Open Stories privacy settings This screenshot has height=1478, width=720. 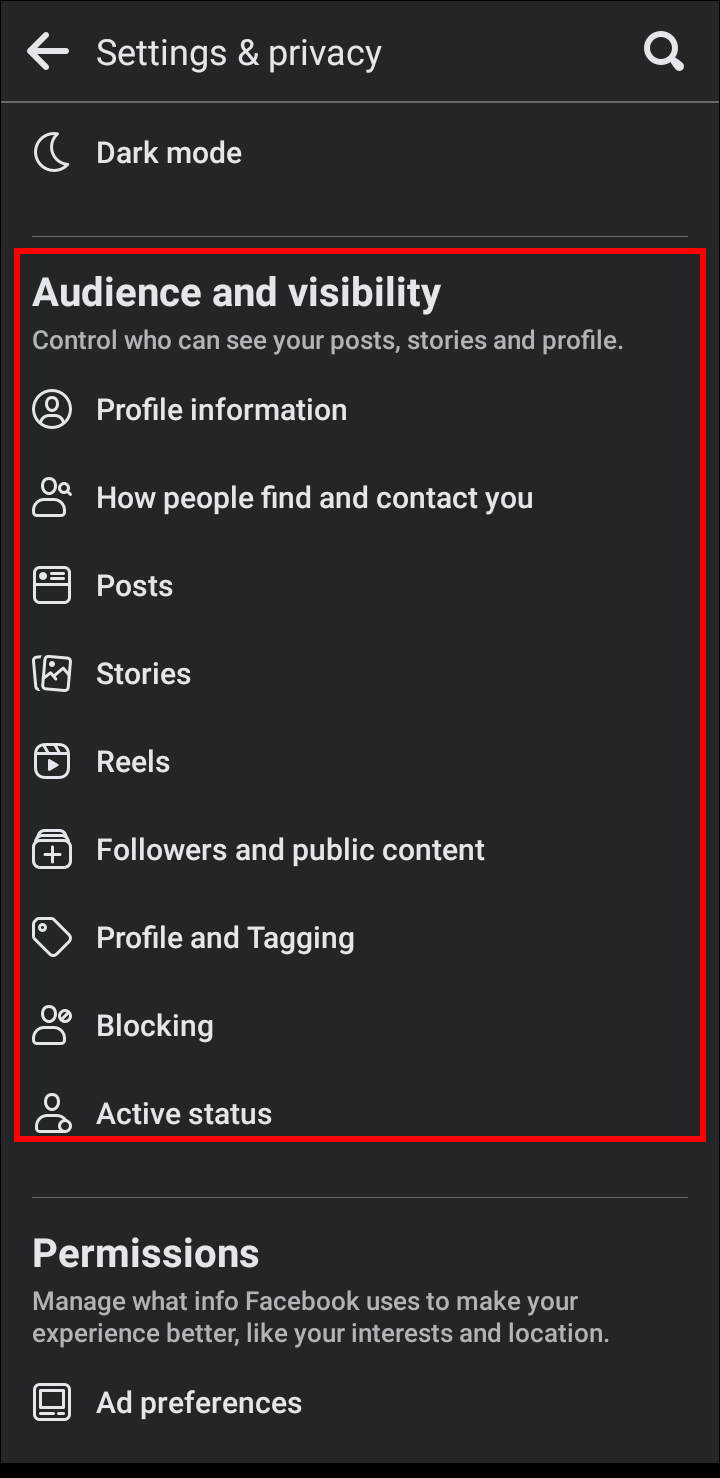143,673
